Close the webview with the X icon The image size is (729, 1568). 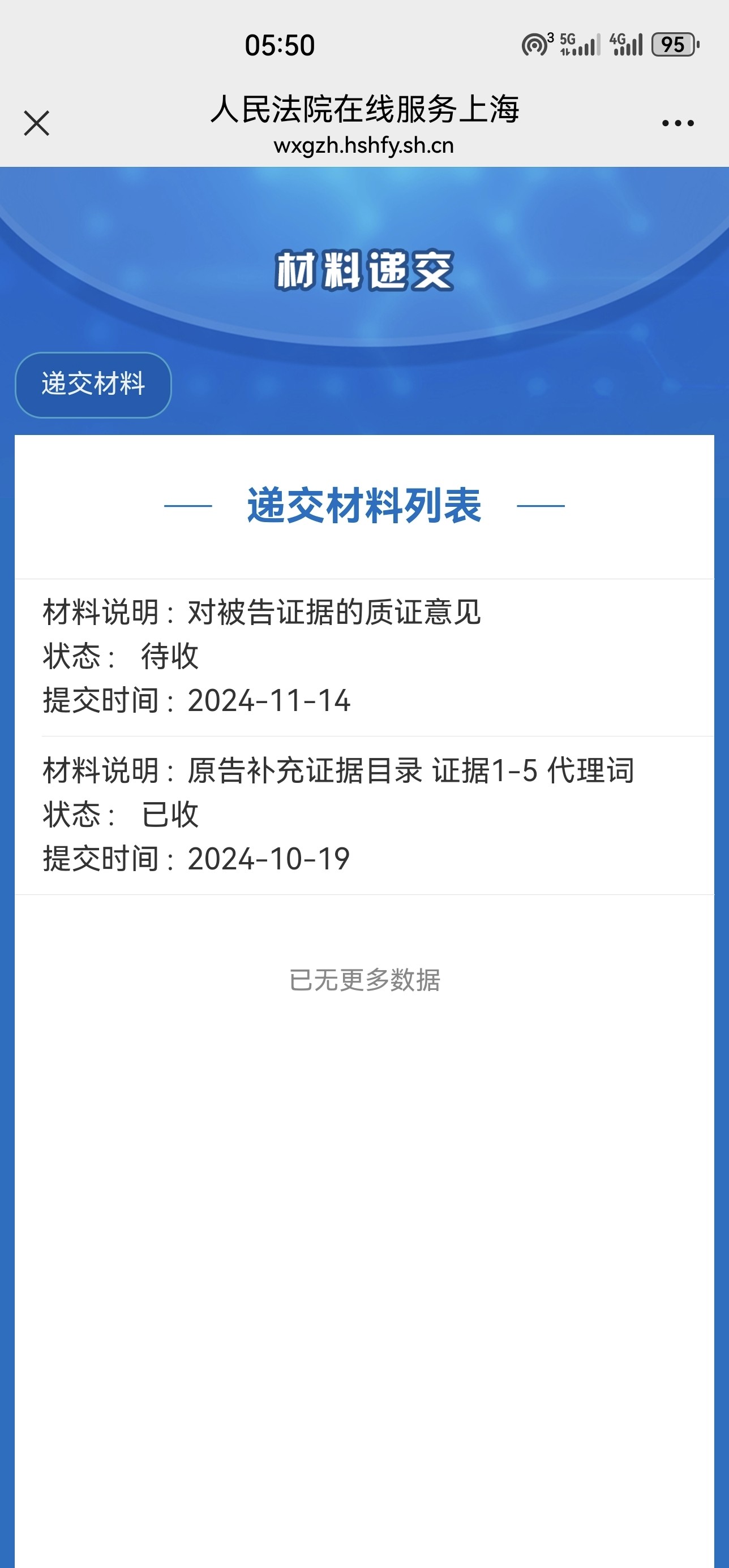pyautogui.click(x=37, y=123)
